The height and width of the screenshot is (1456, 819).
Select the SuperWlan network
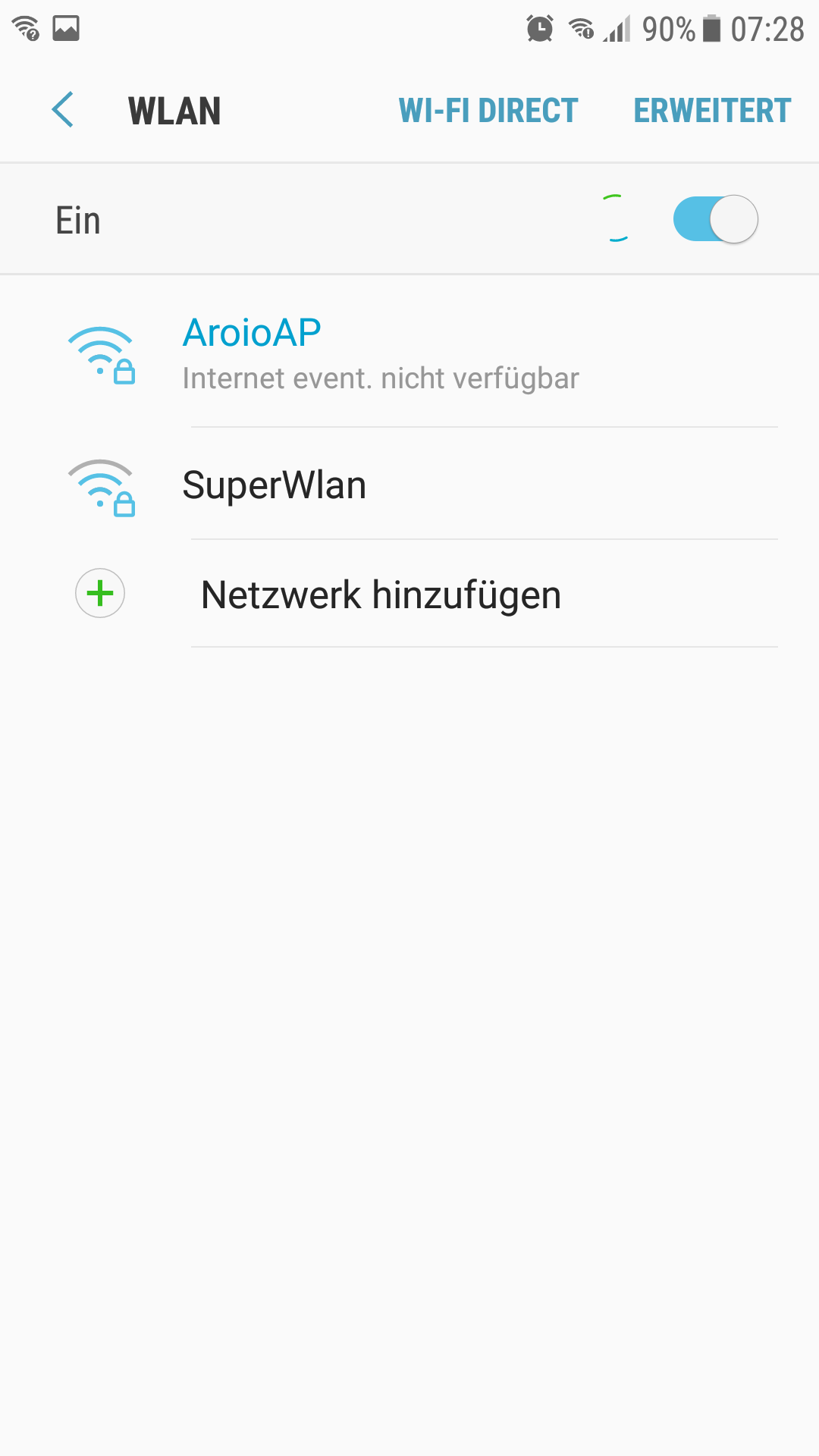pyautogui.click(x=409, y=485)
